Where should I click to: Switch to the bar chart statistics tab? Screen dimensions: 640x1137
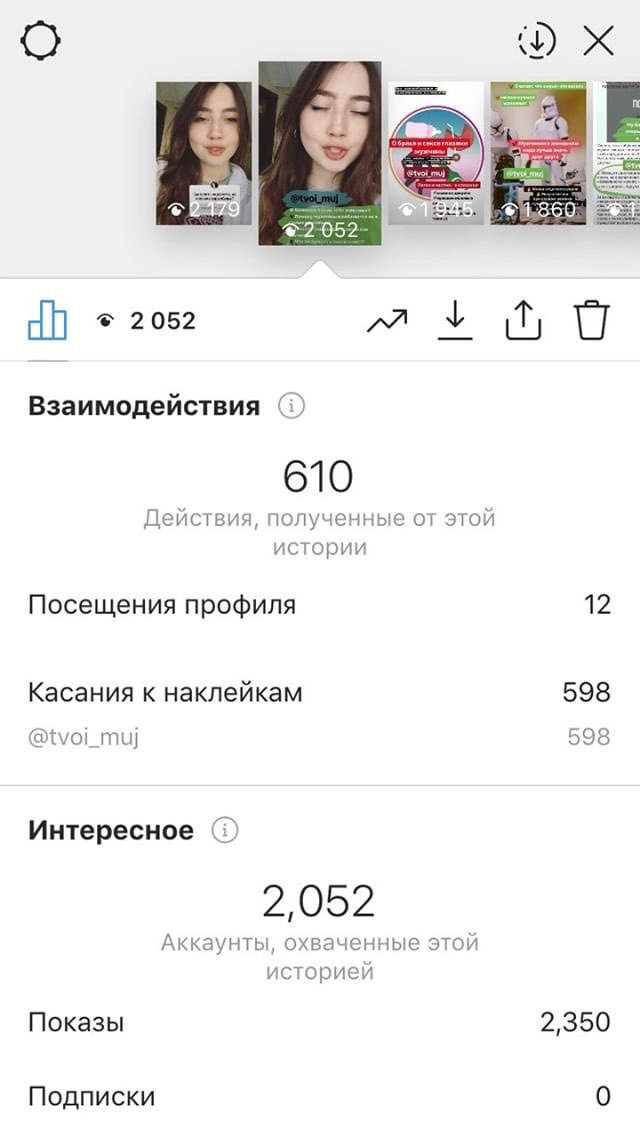pyautogui.click(x=48, y=321)
